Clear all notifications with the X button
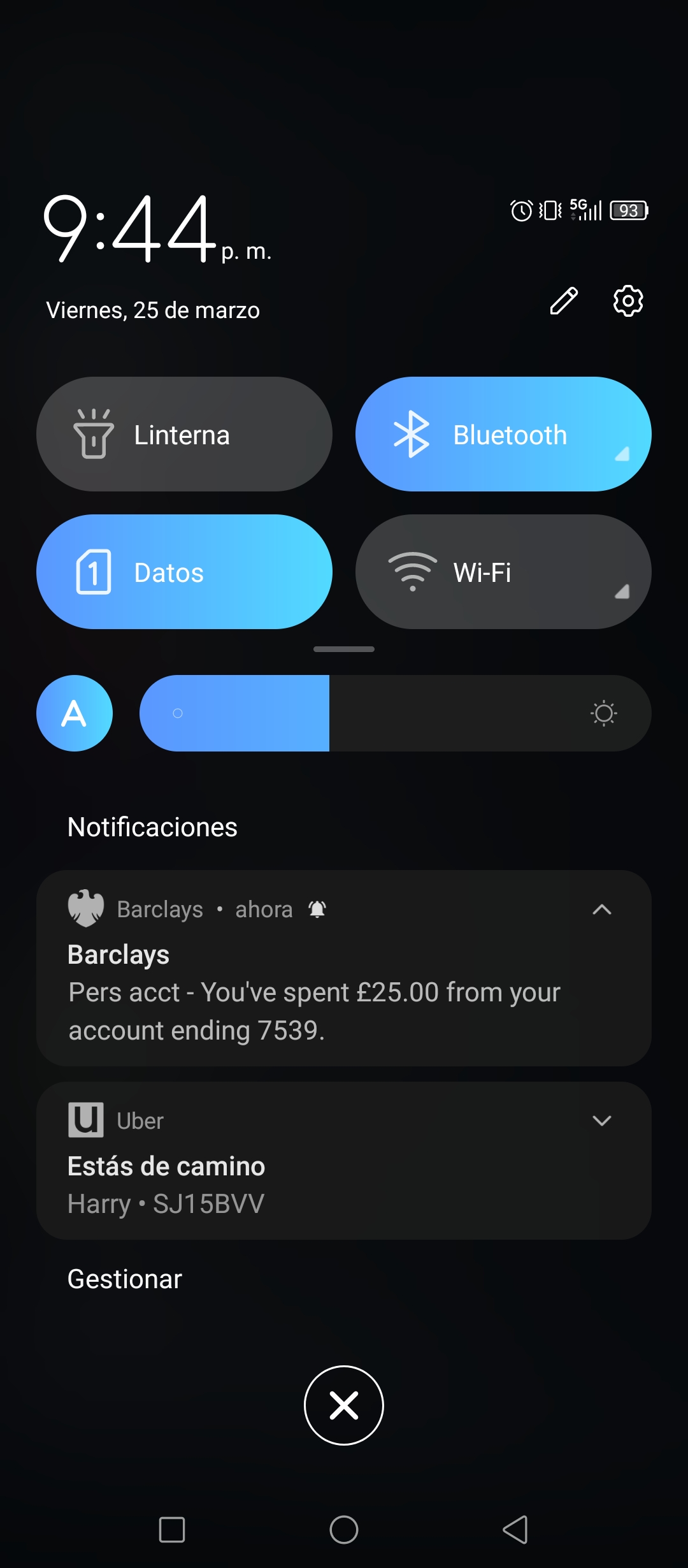Image resolution: width=688 pixels, height=1568 pixels. tap(344, 1405)
